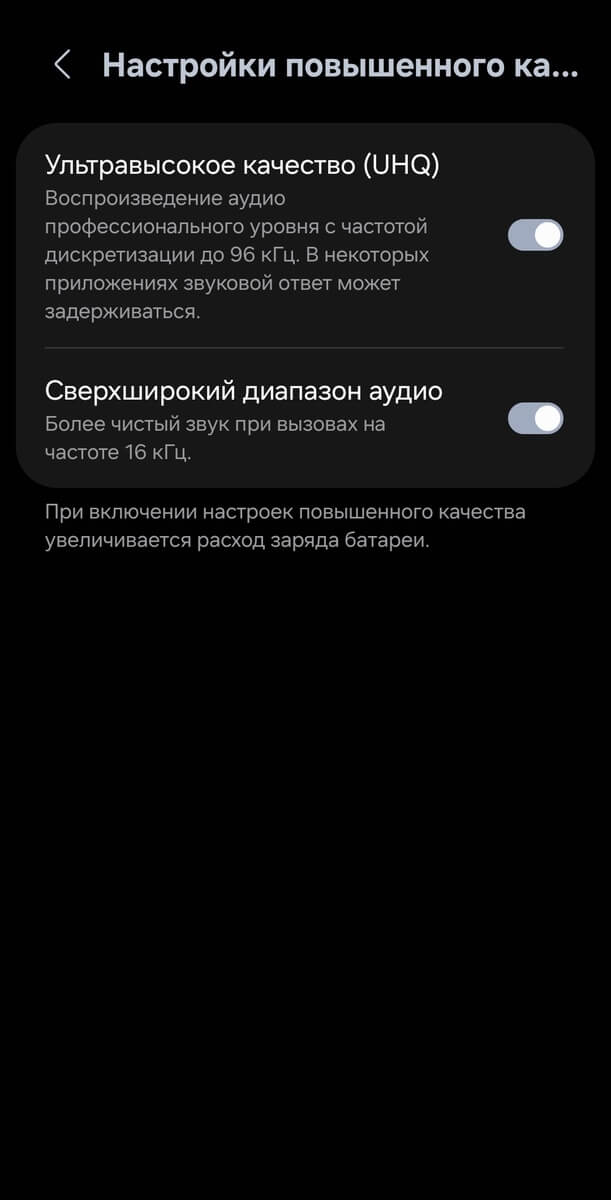Toggle the Ультравысокое качество (UHQ) switch
This screenshot has height=1200, width=611.
(x=535, y=235)
